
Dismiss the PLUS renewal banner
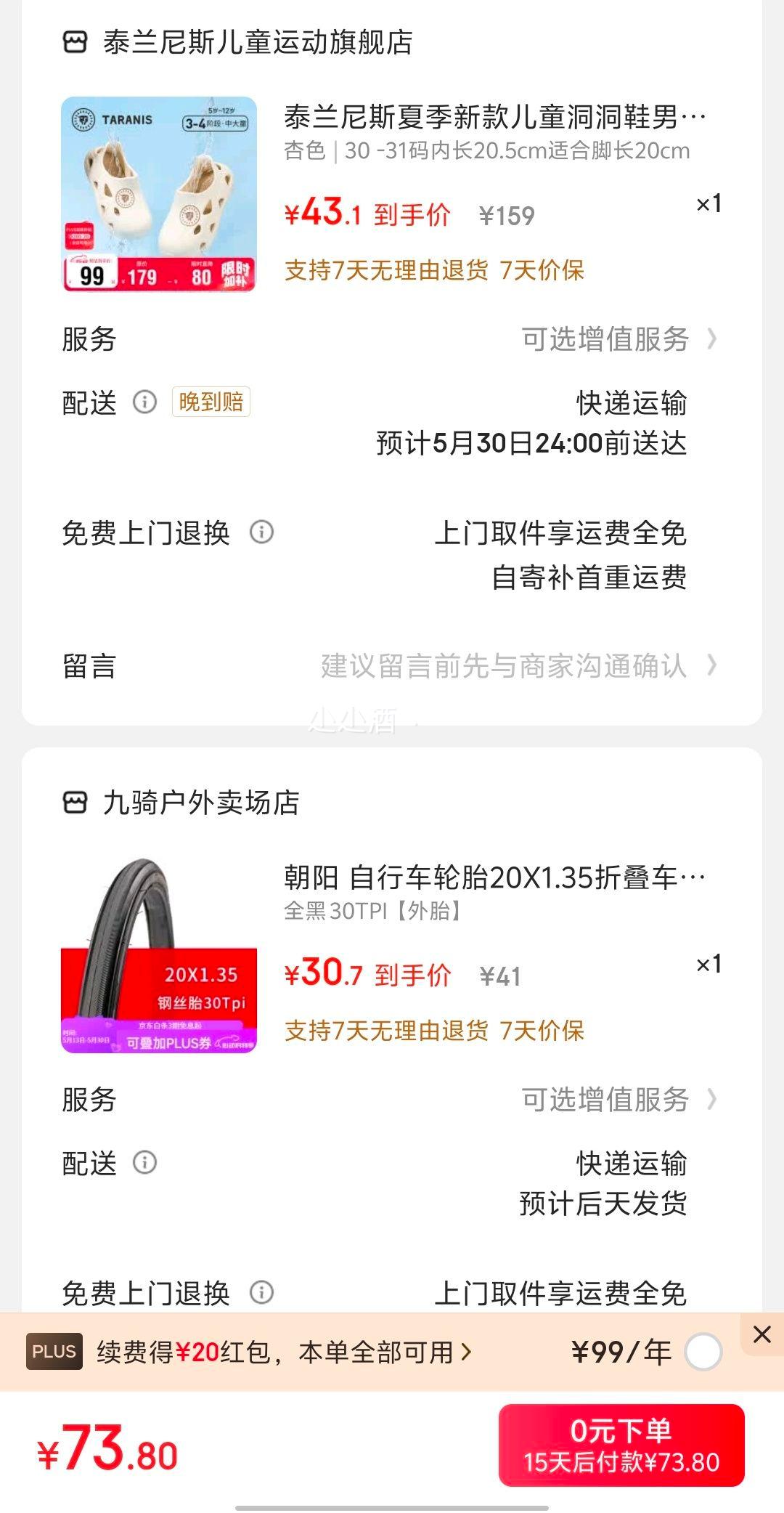761,1334
